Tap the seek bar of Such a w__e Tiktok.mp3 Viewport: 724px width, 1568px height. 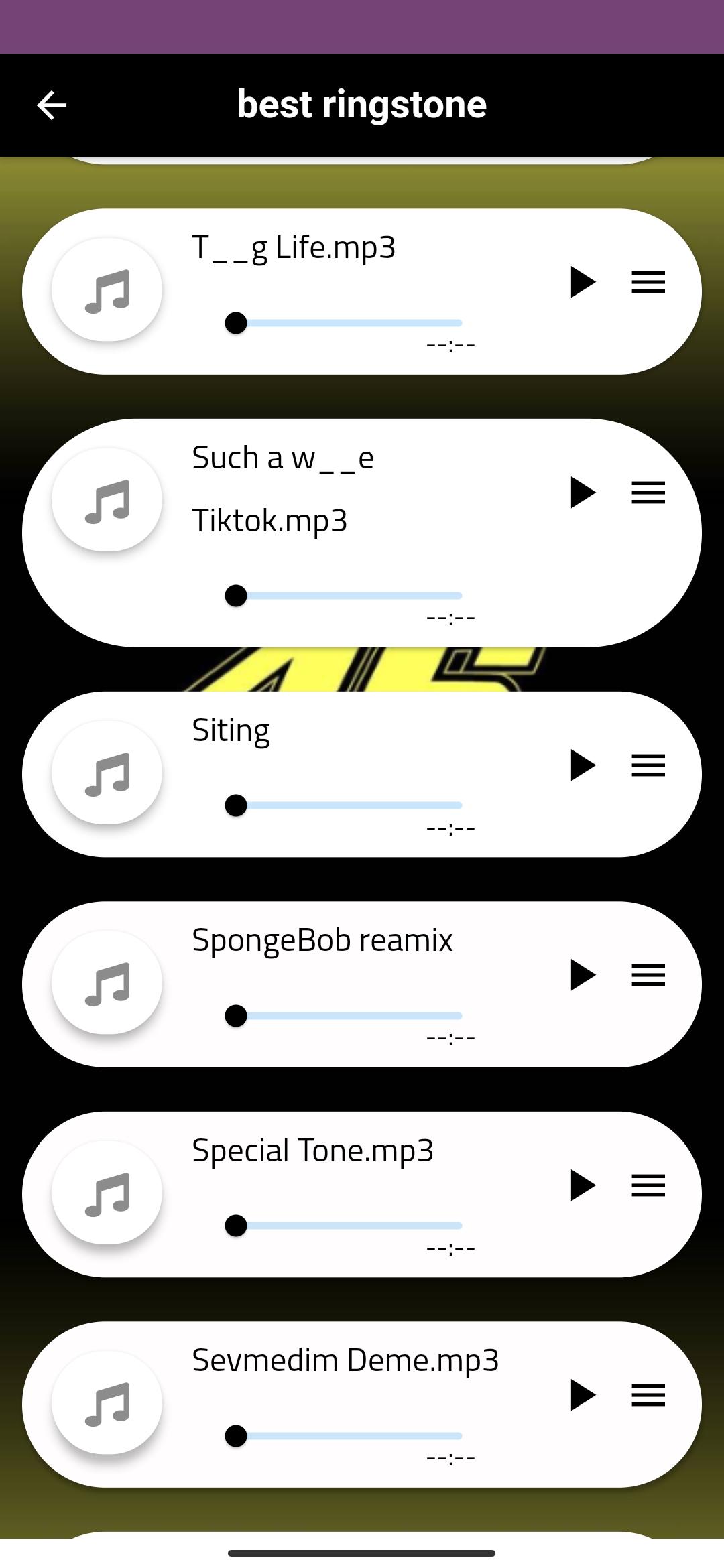349,596
